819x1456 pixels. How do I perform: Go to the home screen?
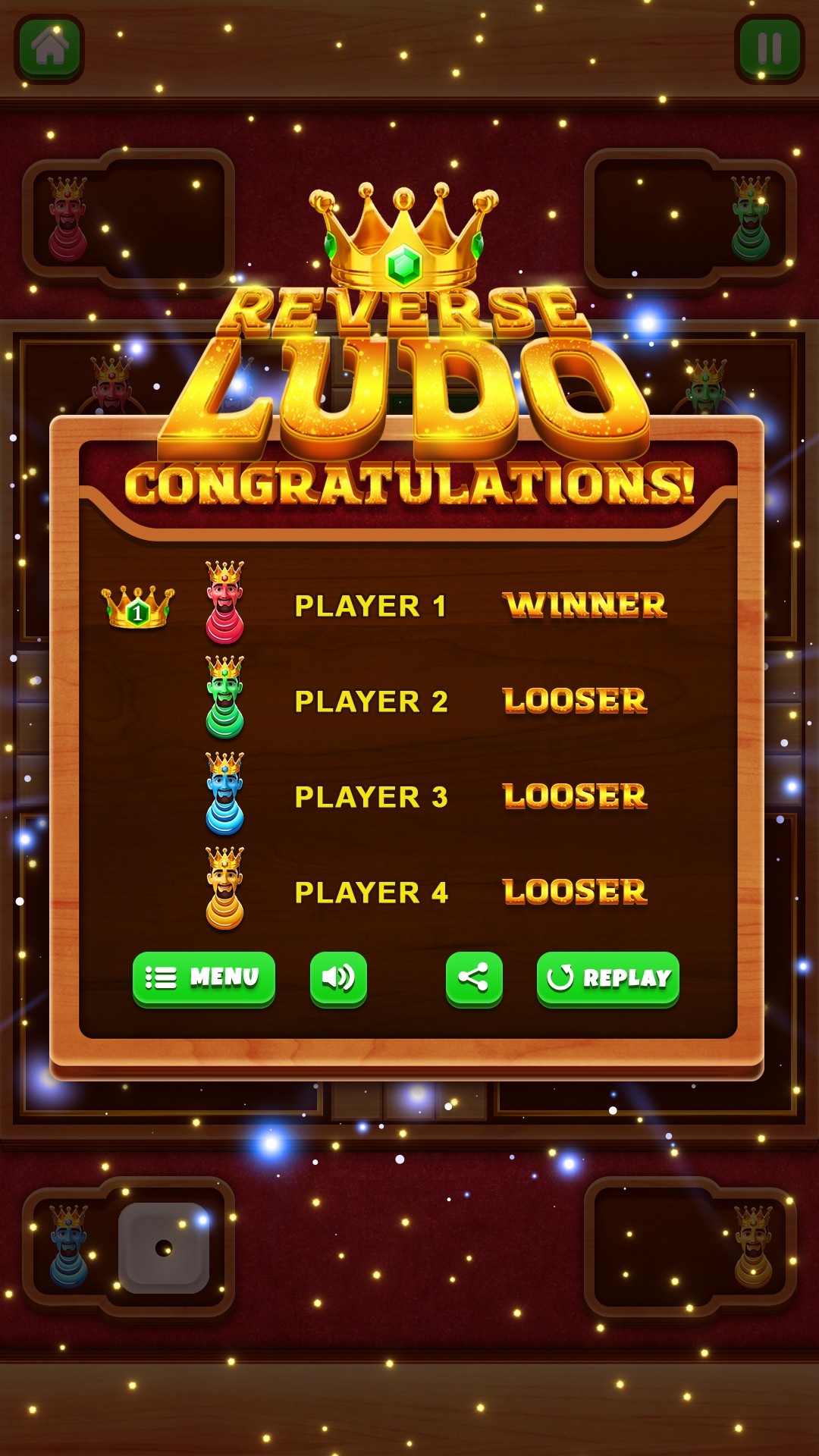pos(49,49)
